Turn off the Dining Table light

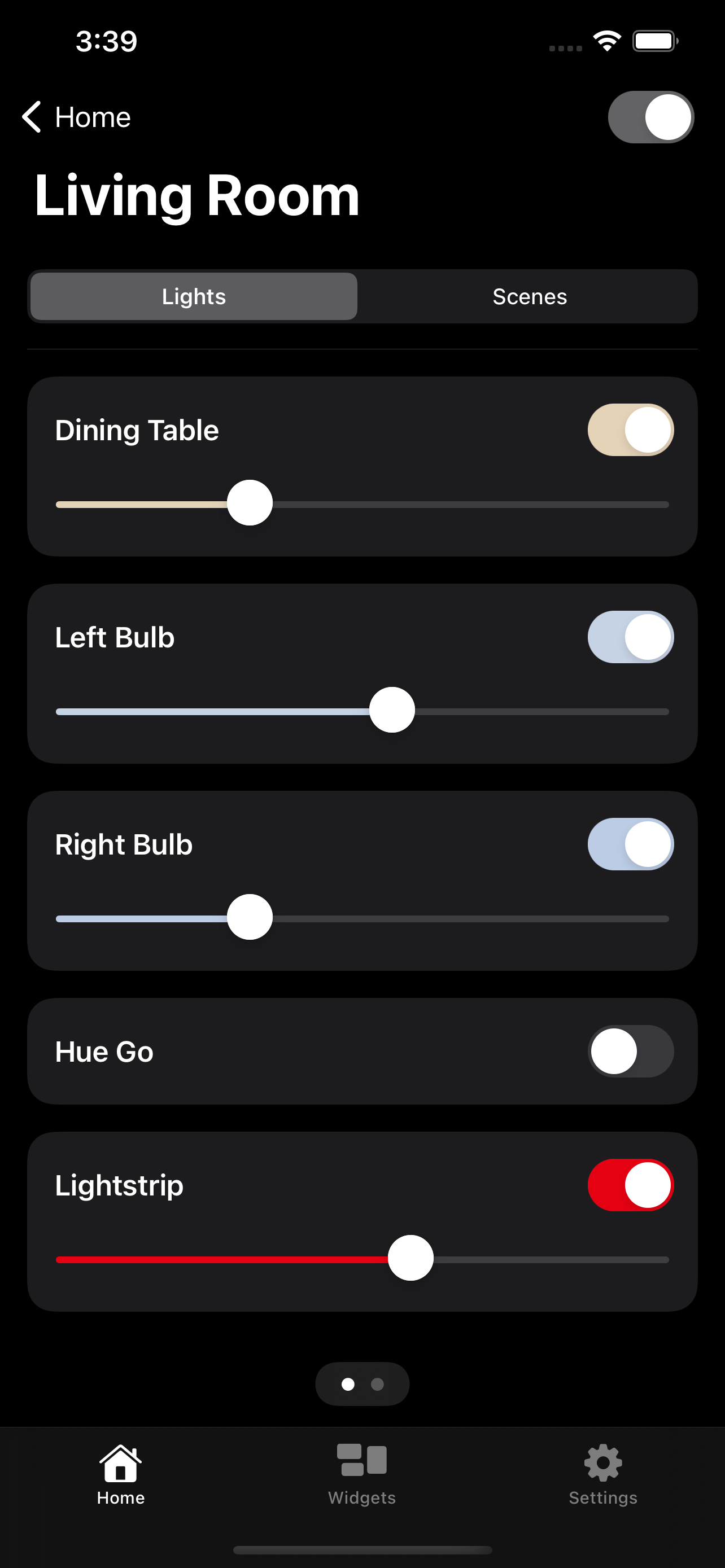(629, 429)
